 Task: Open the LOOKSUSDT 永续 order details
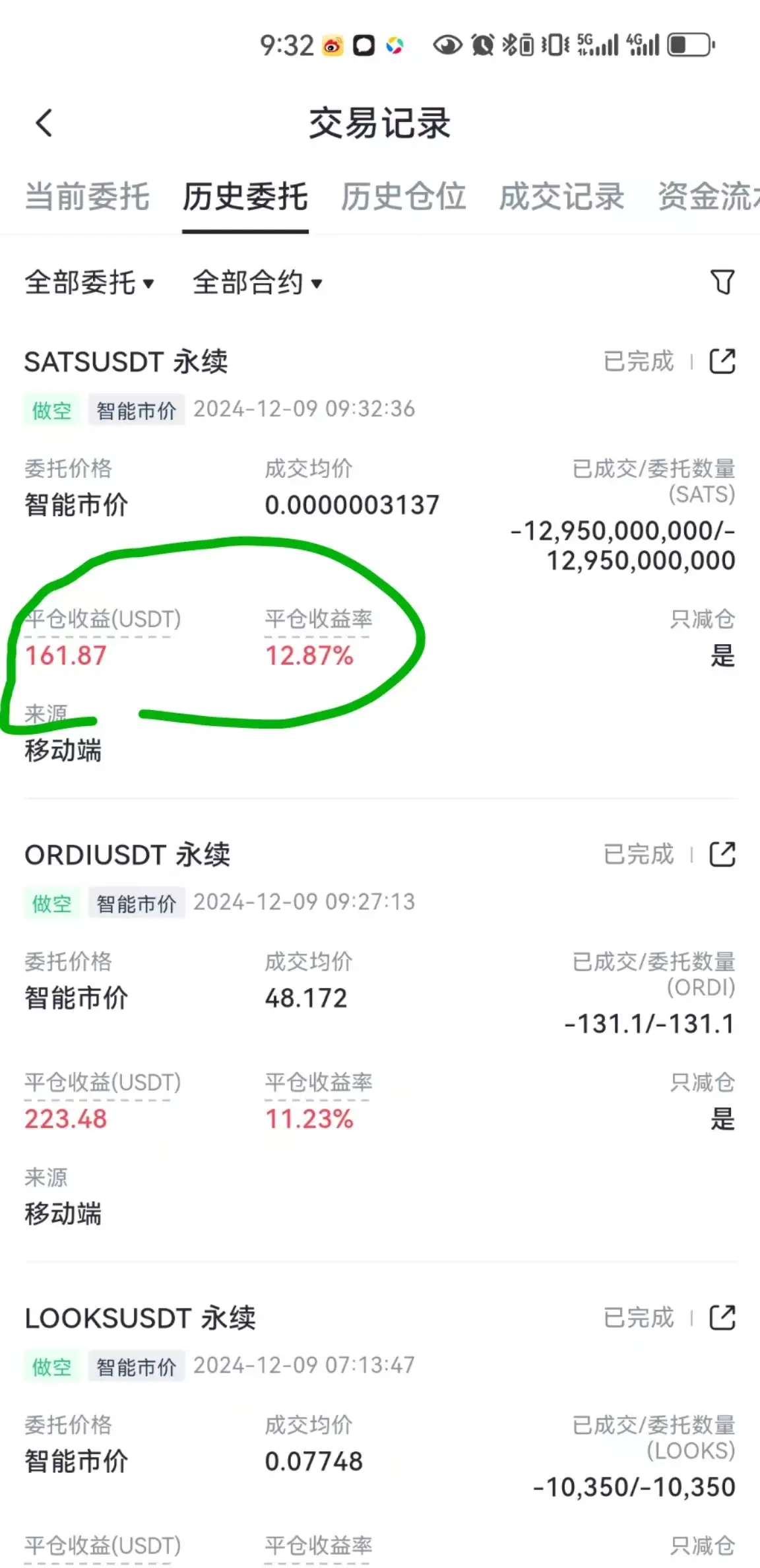pos(140,1318)
